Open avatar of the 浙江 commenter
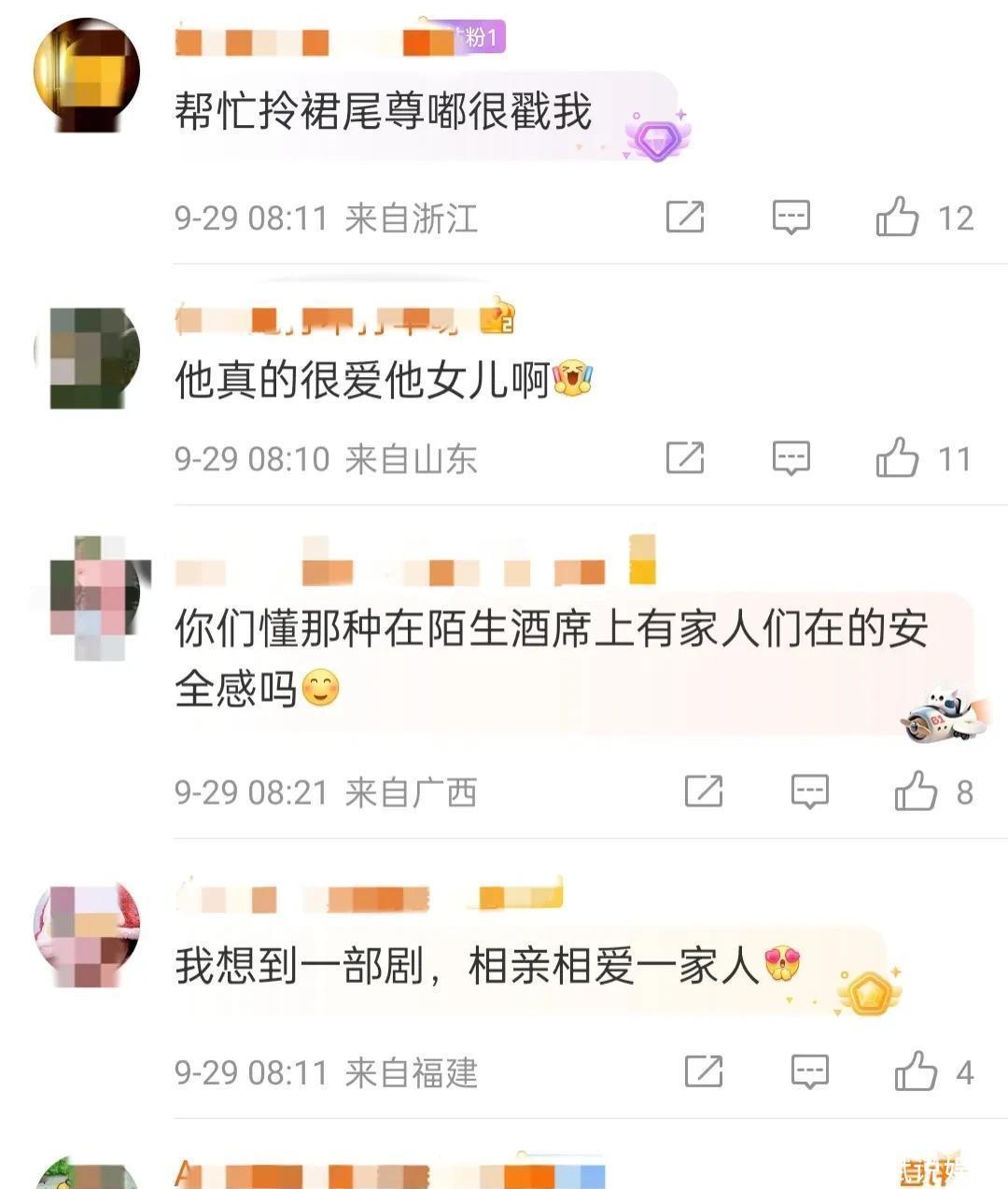Image resolution: width=1008 pixels, height=1189 pixels. pyautogui.click(x=87, y=75)
